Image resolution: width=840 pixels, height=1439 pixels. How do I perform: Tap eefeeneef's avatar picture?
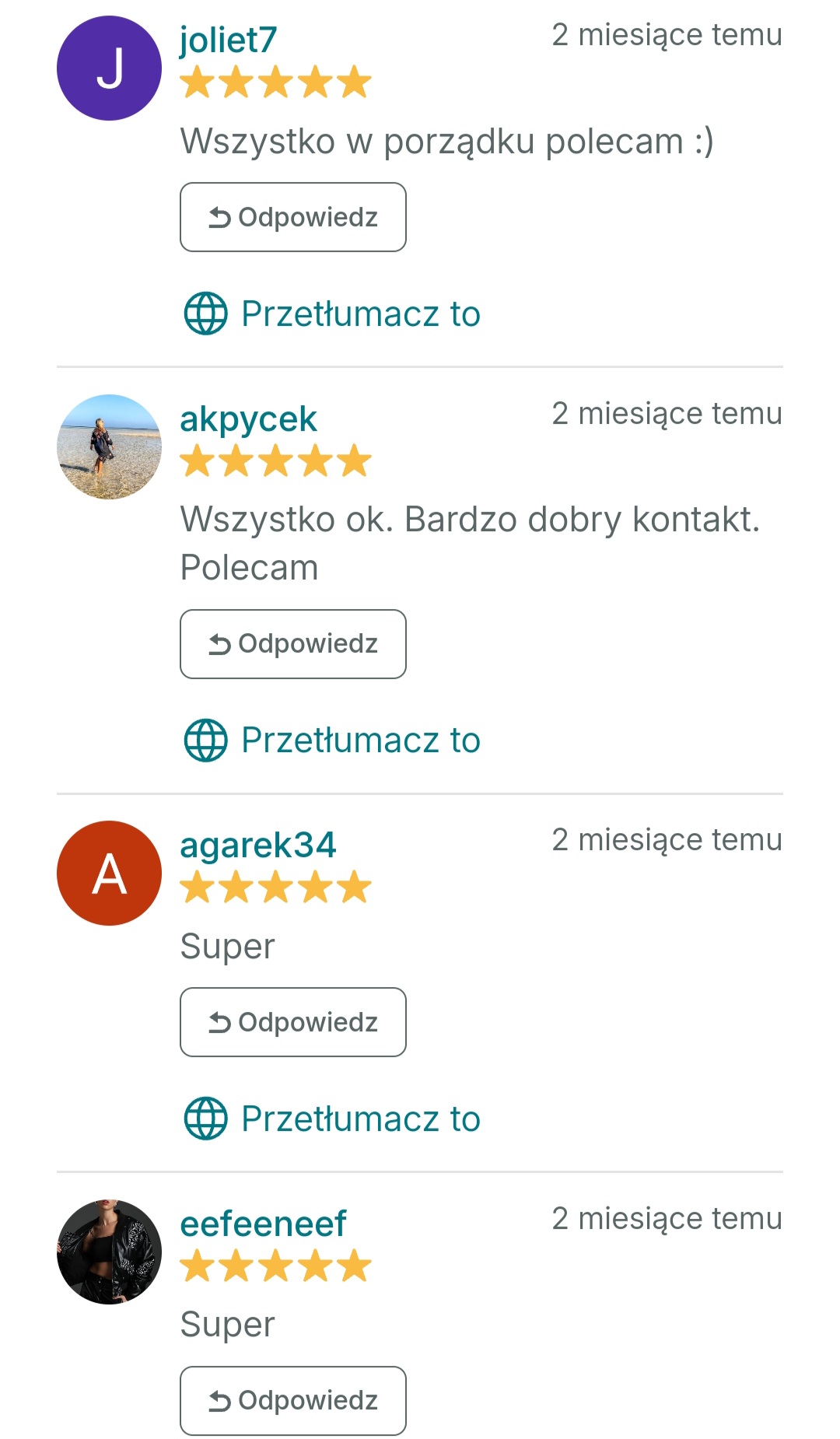[109, 1252]
